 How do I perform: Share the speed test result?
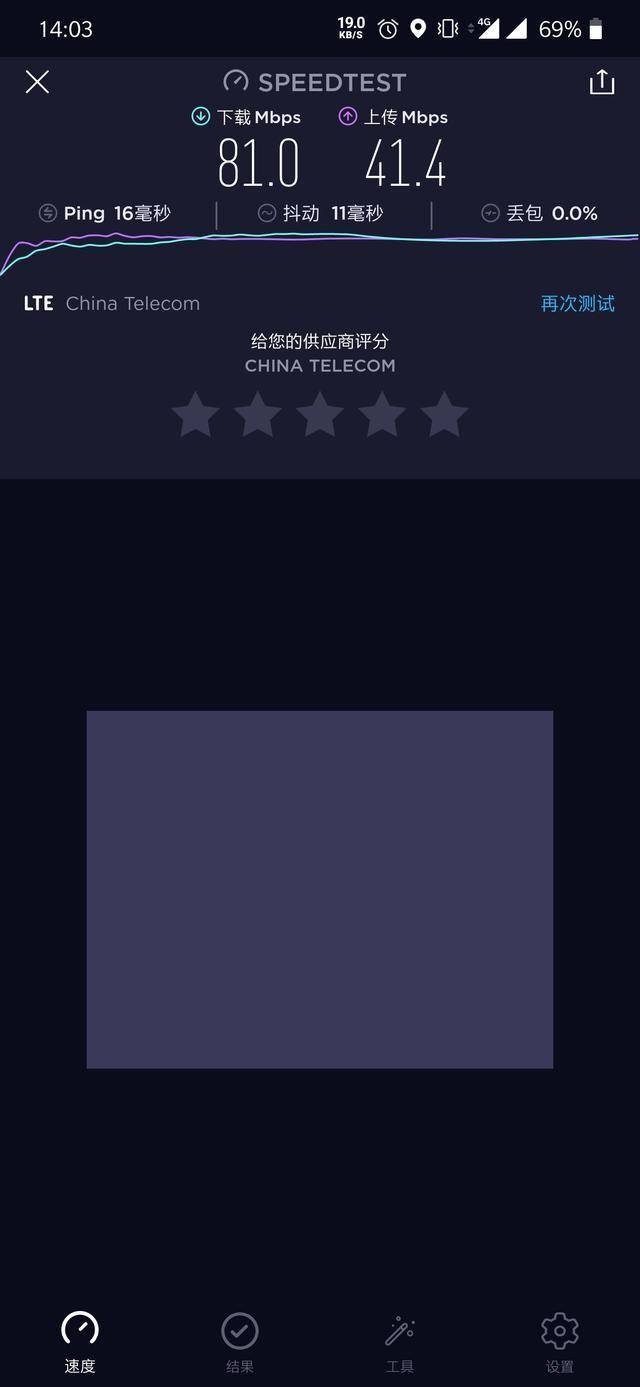click(602, 82)
